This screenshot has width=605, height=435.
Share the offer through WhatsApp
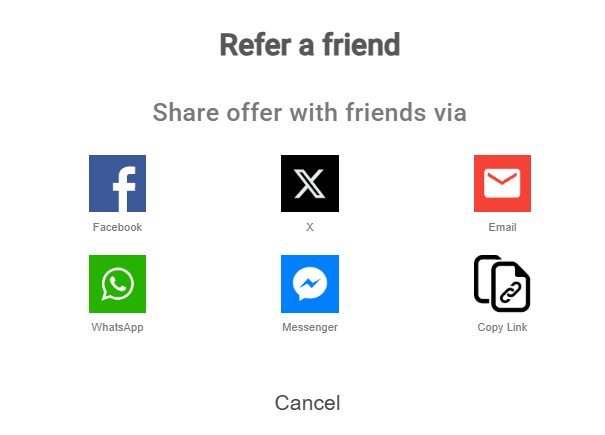click(x=117, y=284)
